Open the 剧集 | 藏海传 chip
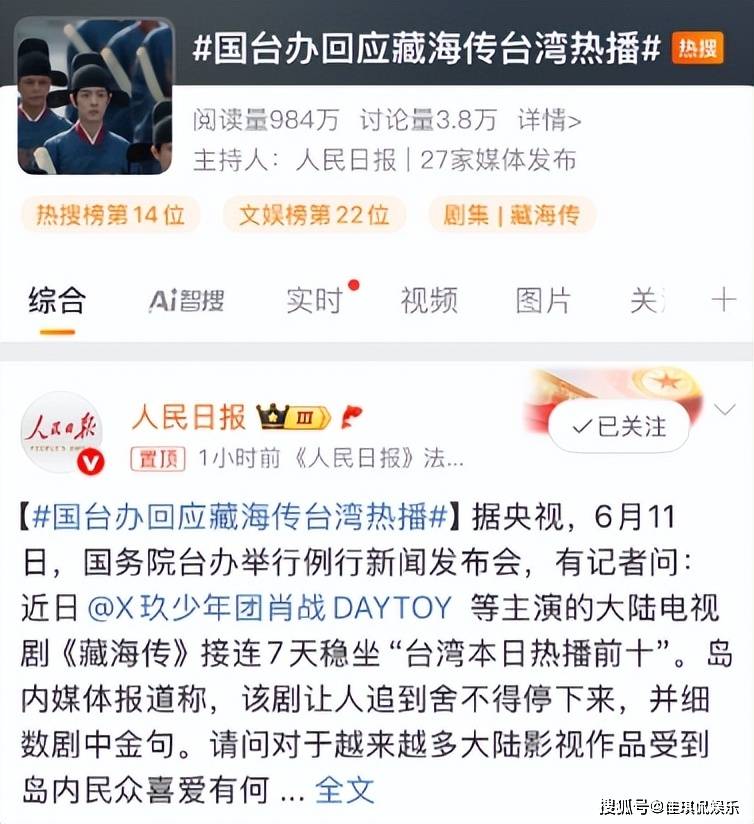Image resolution: width=754 pixels, height=824 pixels. click(512, 214)
